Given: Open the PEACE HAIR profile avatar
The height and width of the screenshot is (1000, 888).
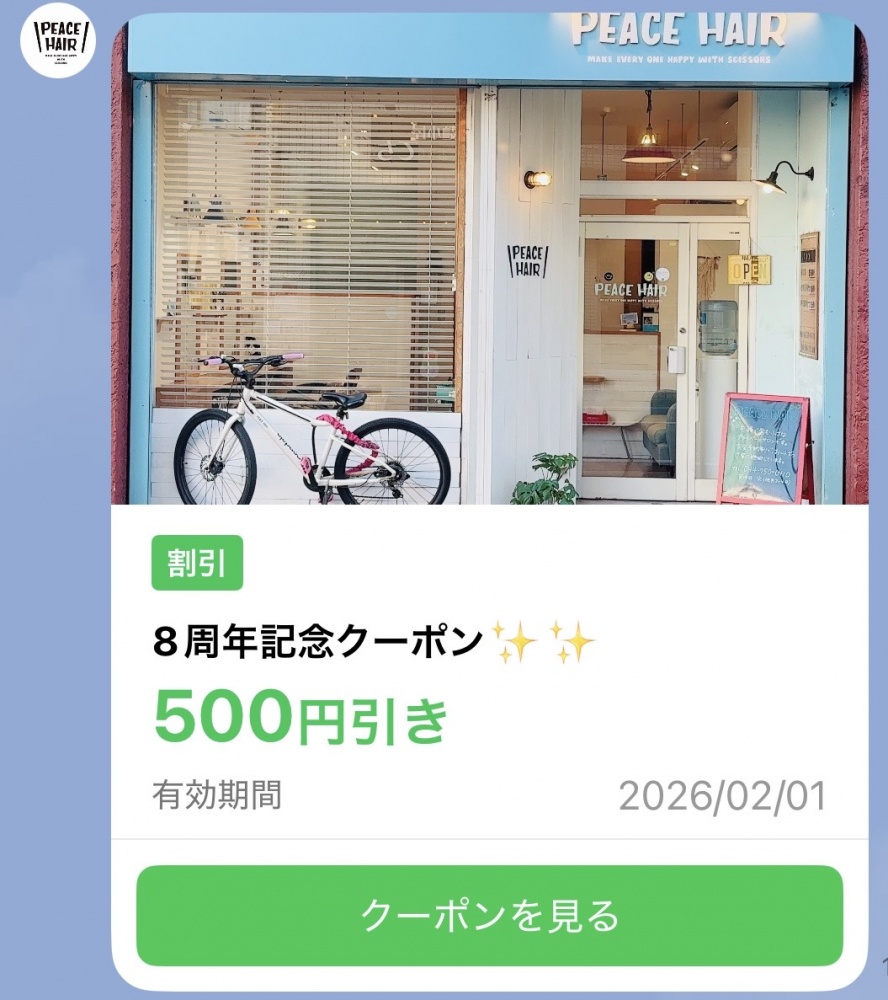Looking at the screenshot, I should pyautogui.click(x=57, y=41).
